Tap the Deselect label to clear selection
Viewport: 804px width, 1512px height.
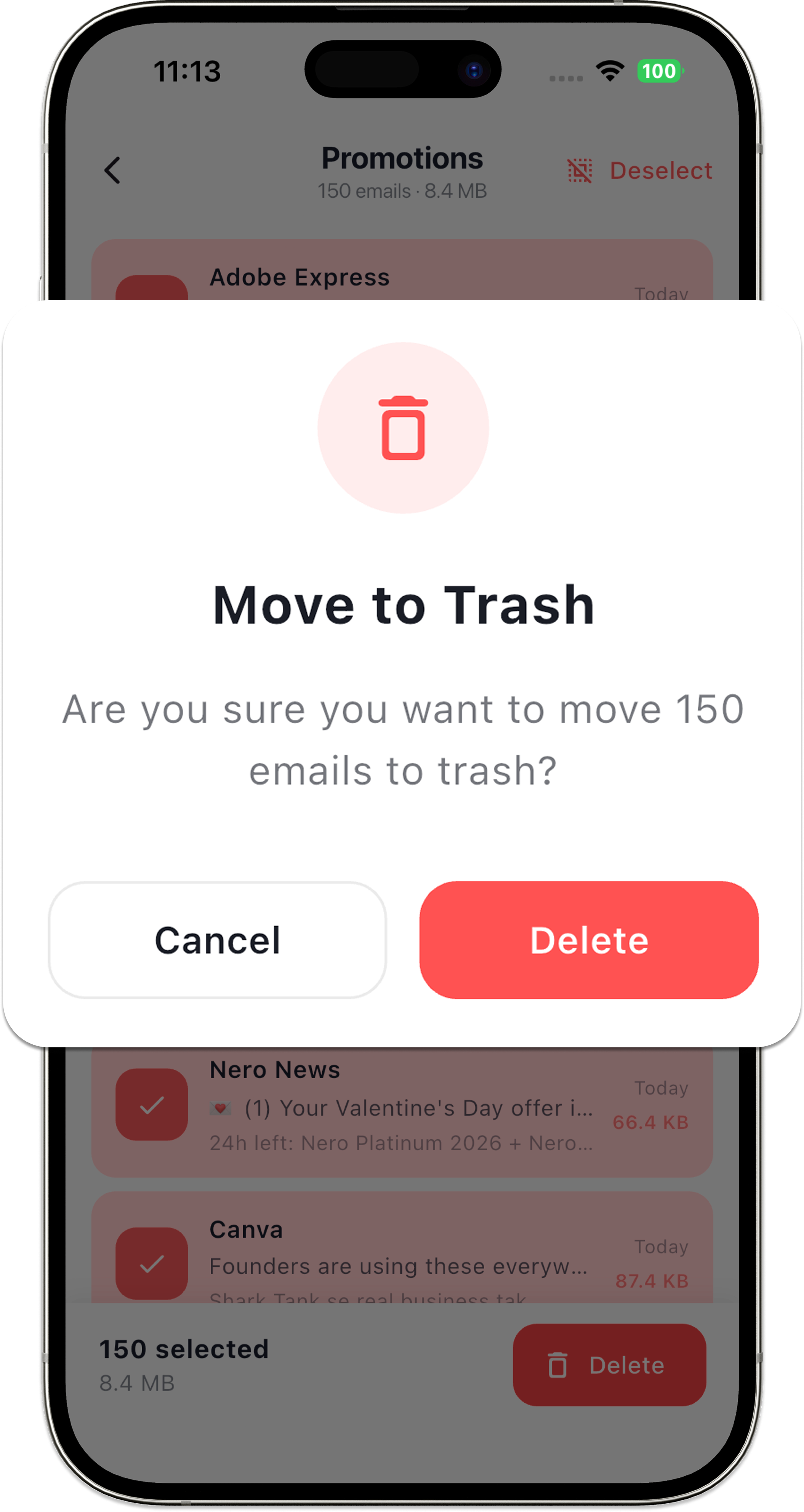(661, 171)
